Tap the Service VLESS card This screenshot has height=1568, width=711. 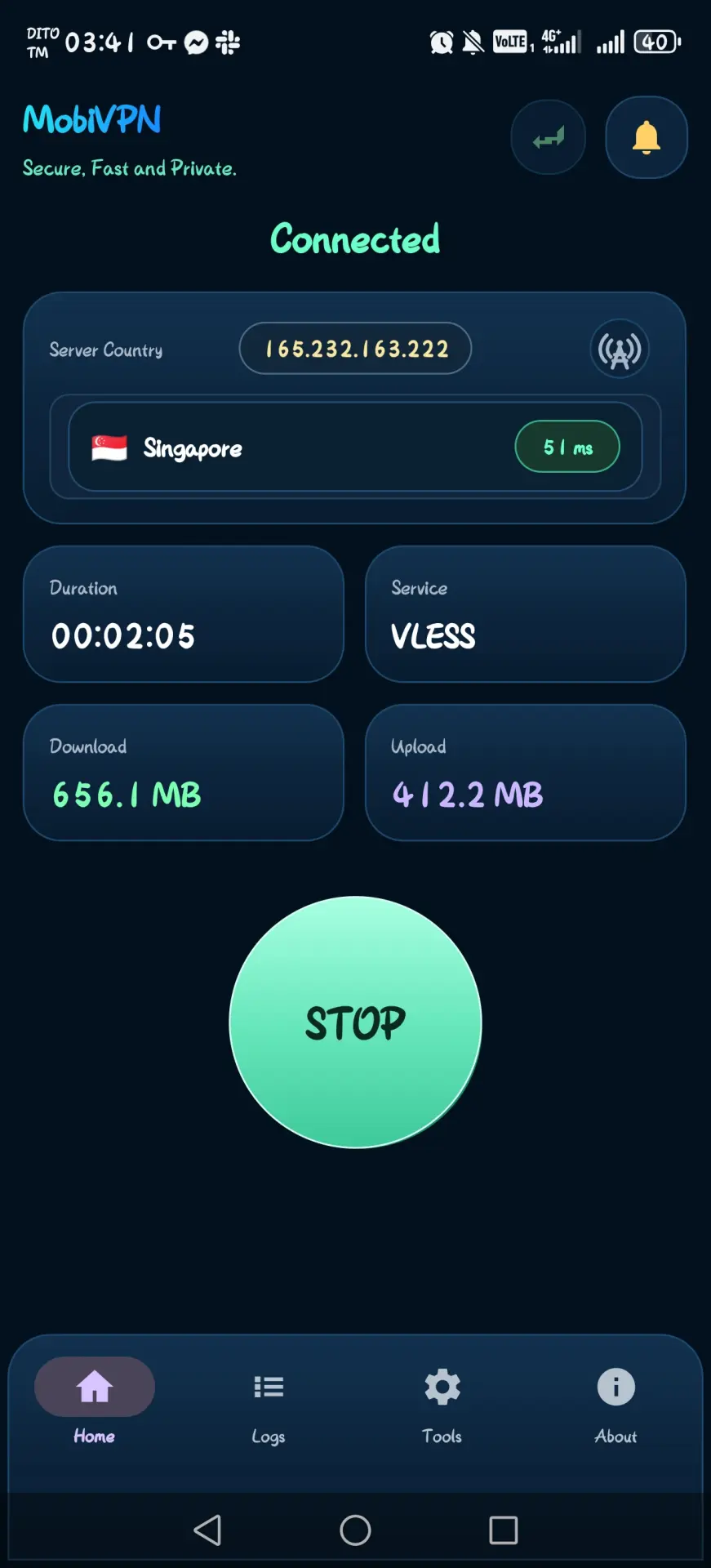[525, 614]
